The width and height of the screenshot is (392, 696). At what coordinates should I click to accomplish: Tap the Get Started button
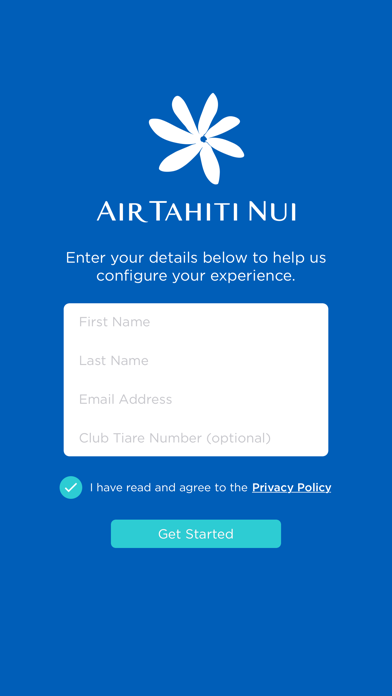(196, 534)
